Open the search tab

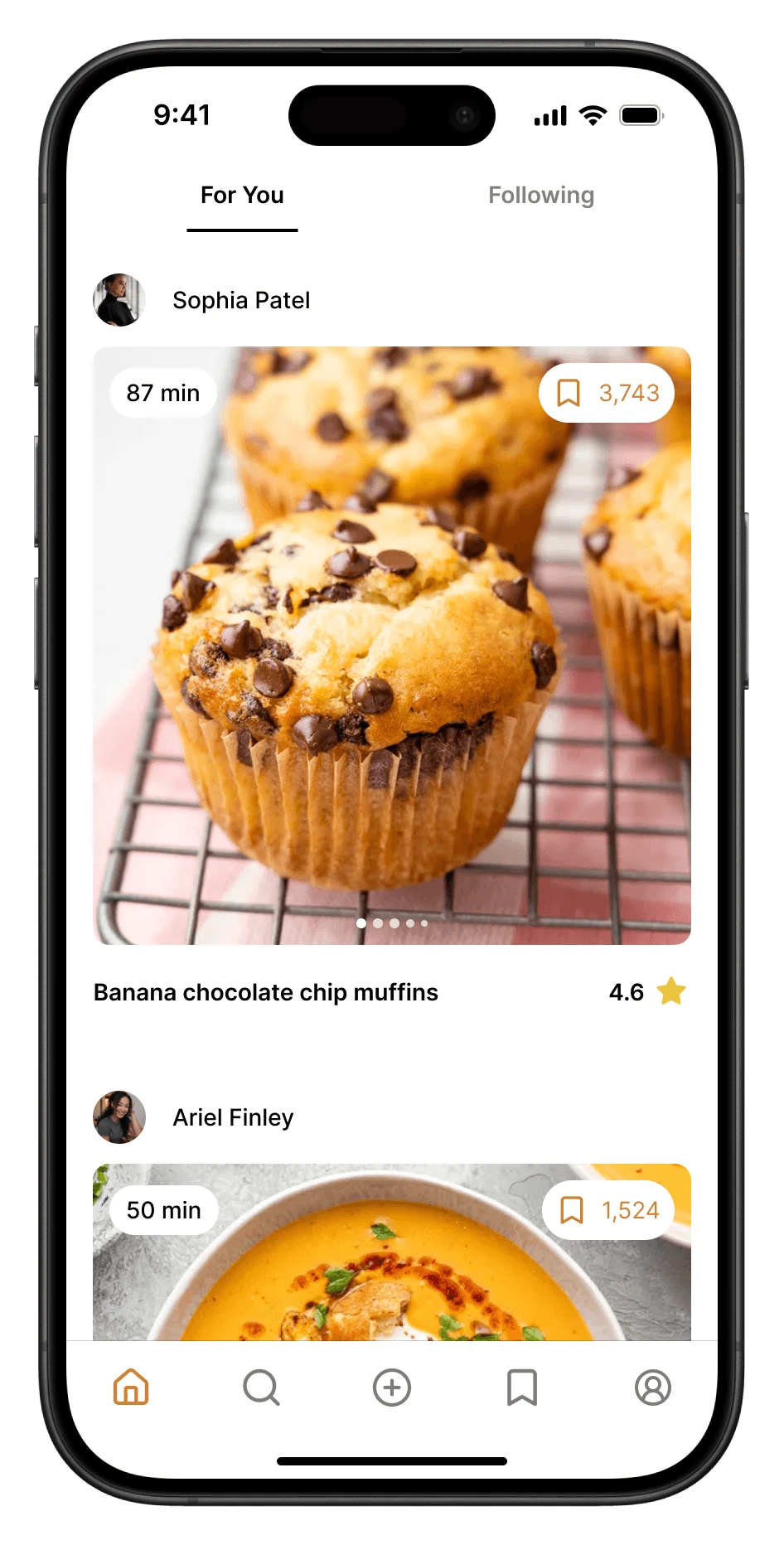click(x=261, y=1388)
